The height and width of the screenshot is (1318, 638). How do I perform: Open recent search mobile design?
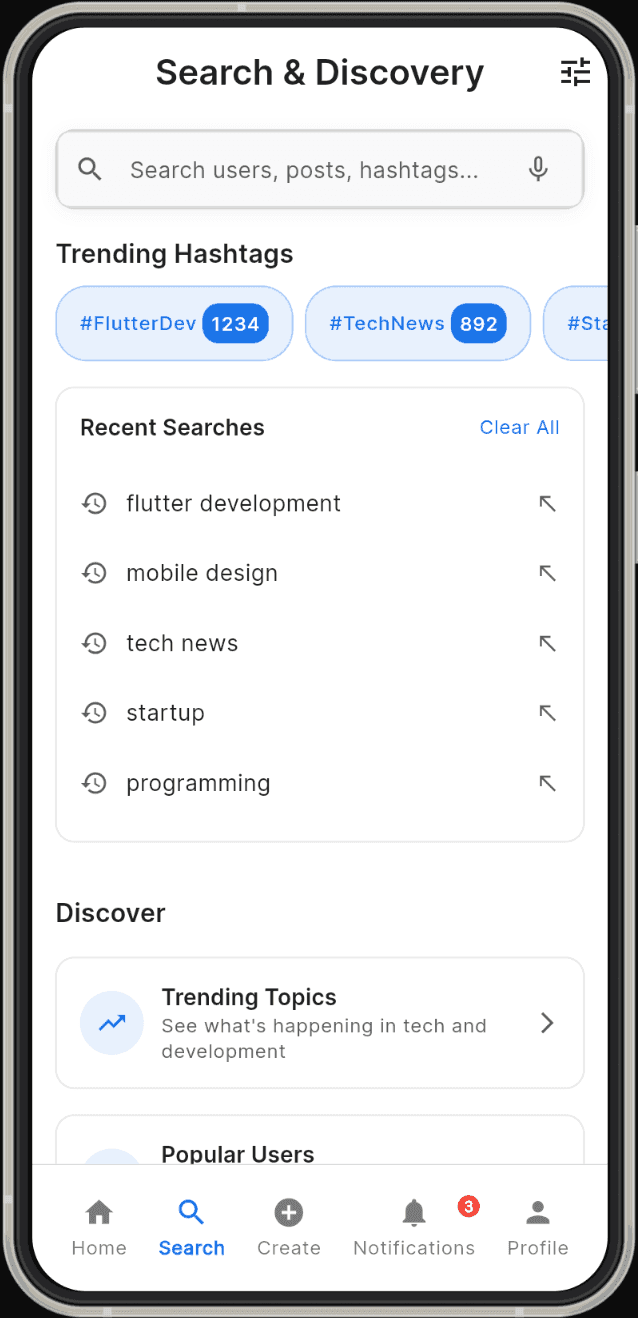202,574
